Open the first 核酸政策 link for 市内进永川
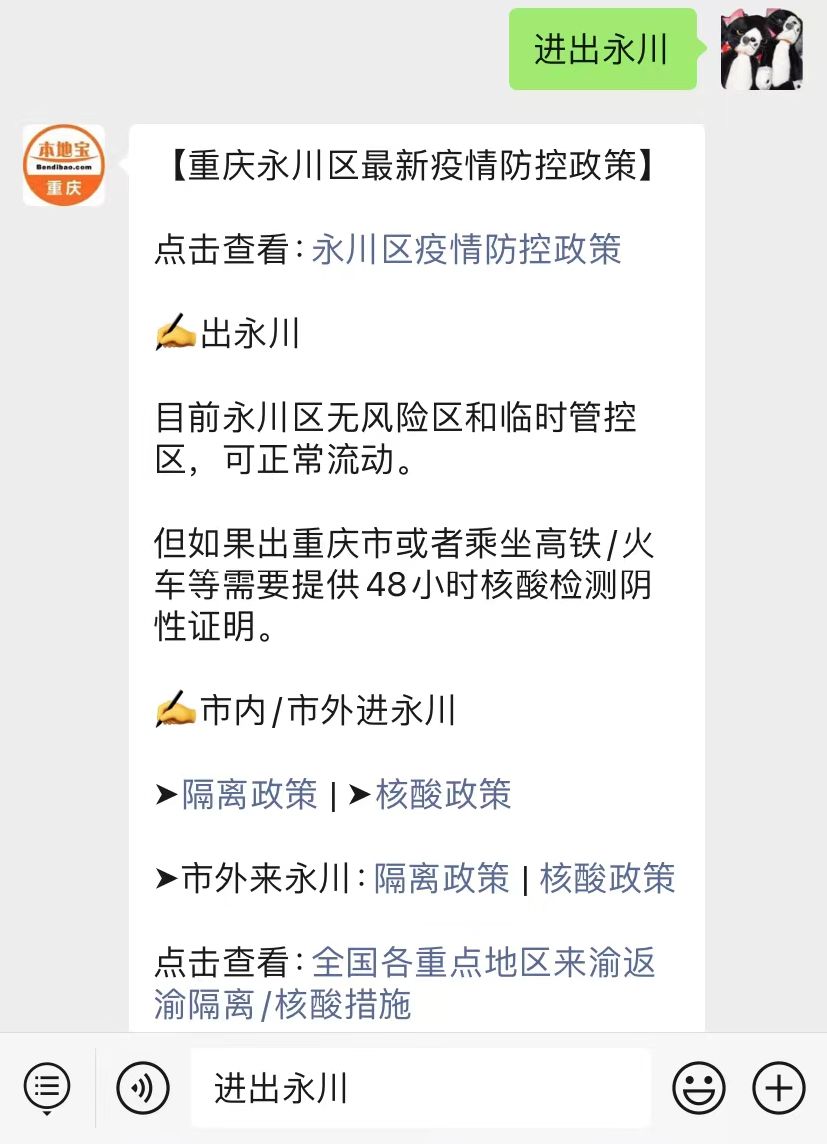The width and height of the screenshot is (827, 1144). 443,794
